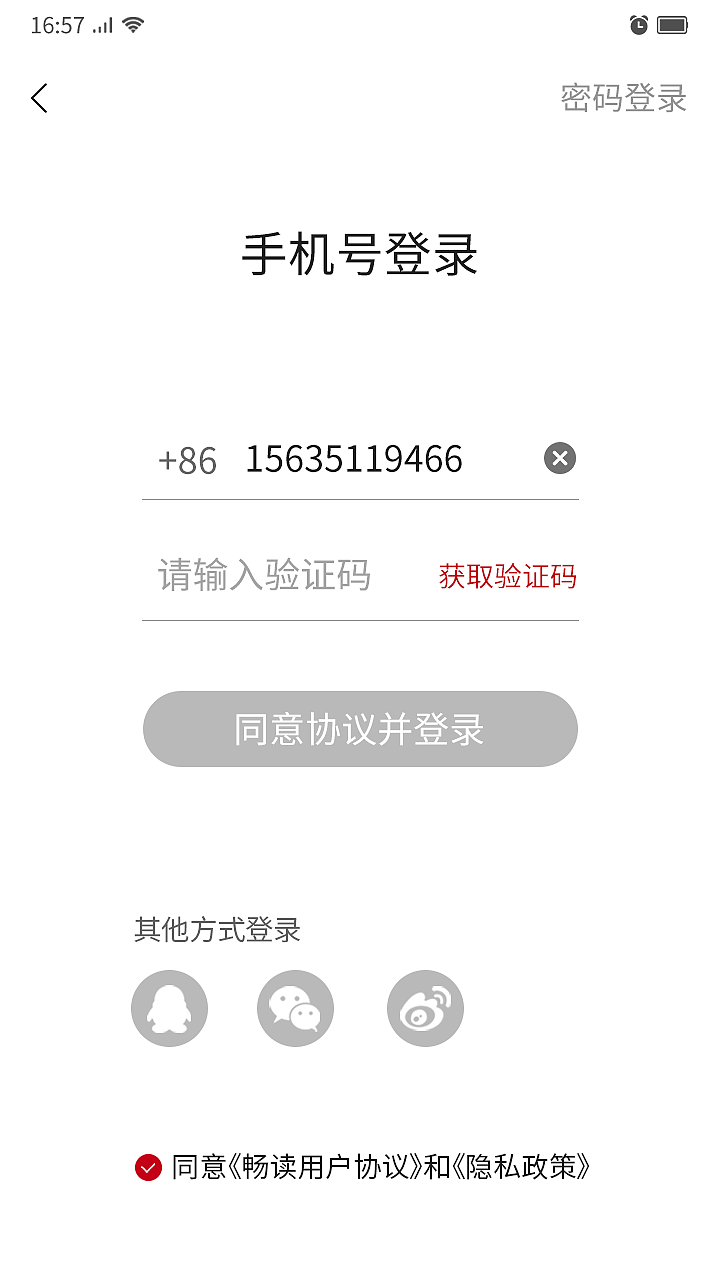Select Weibo login icon

424,1008
